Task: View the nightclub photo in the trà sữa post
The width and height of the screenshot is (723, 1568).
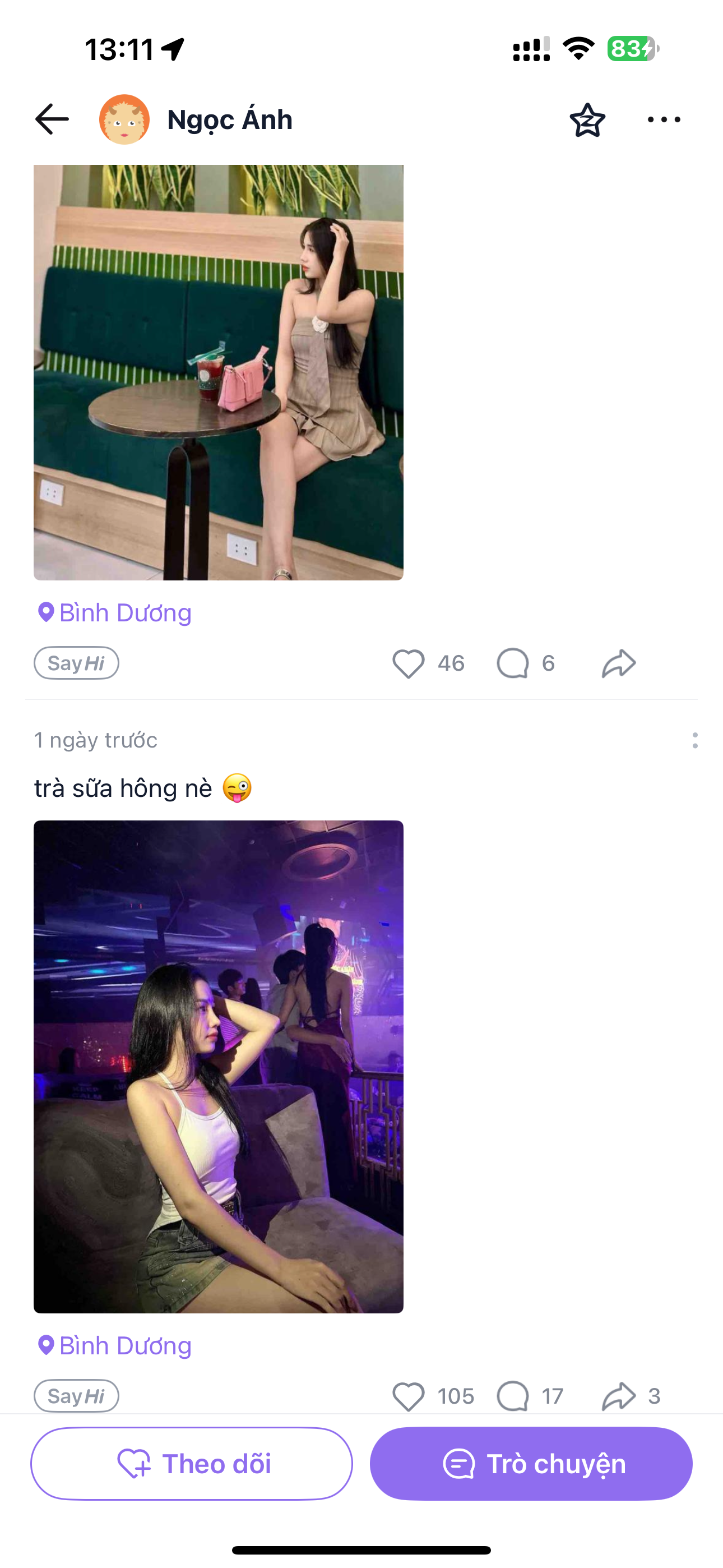Action: (x=218, y=1067)
